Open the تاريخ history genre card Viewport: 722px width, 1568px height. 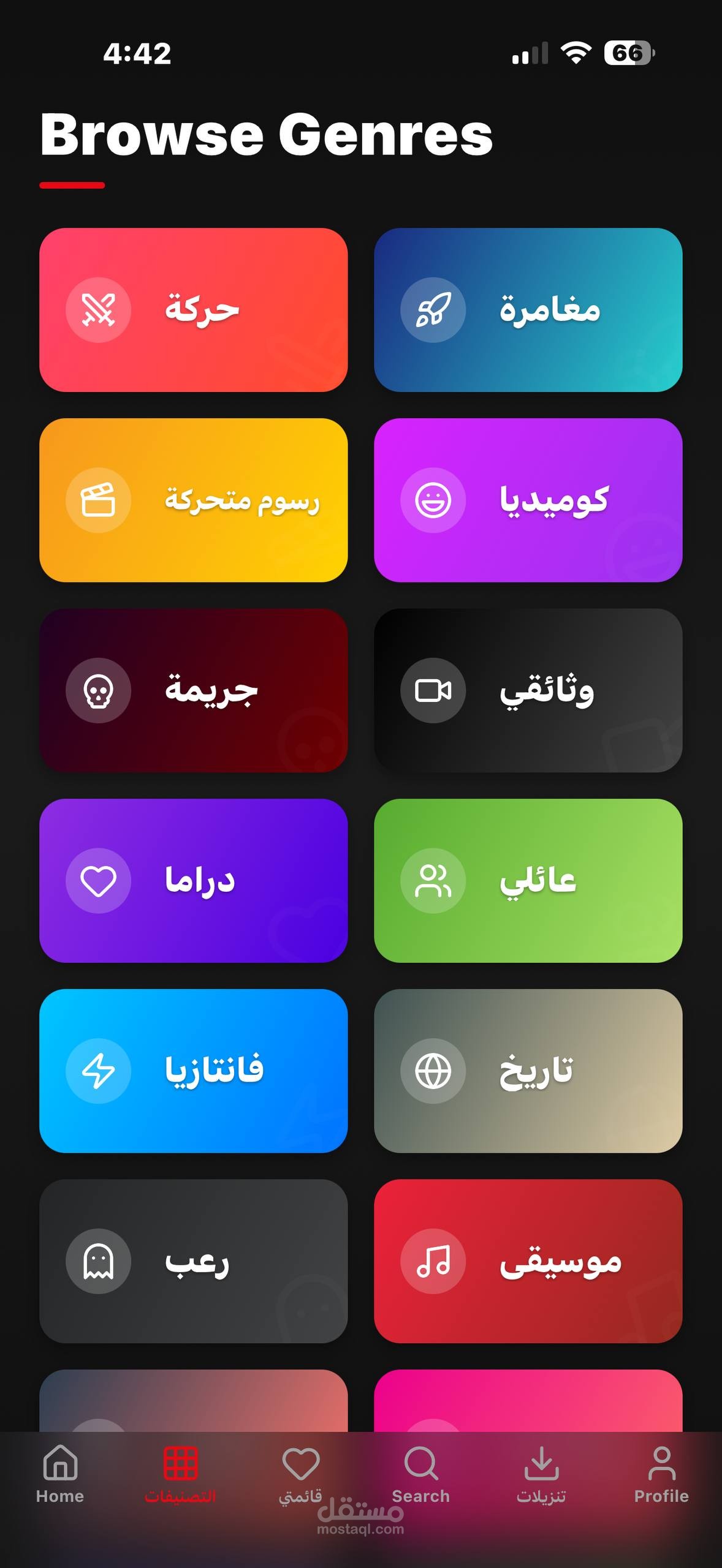coord(528,1071)
